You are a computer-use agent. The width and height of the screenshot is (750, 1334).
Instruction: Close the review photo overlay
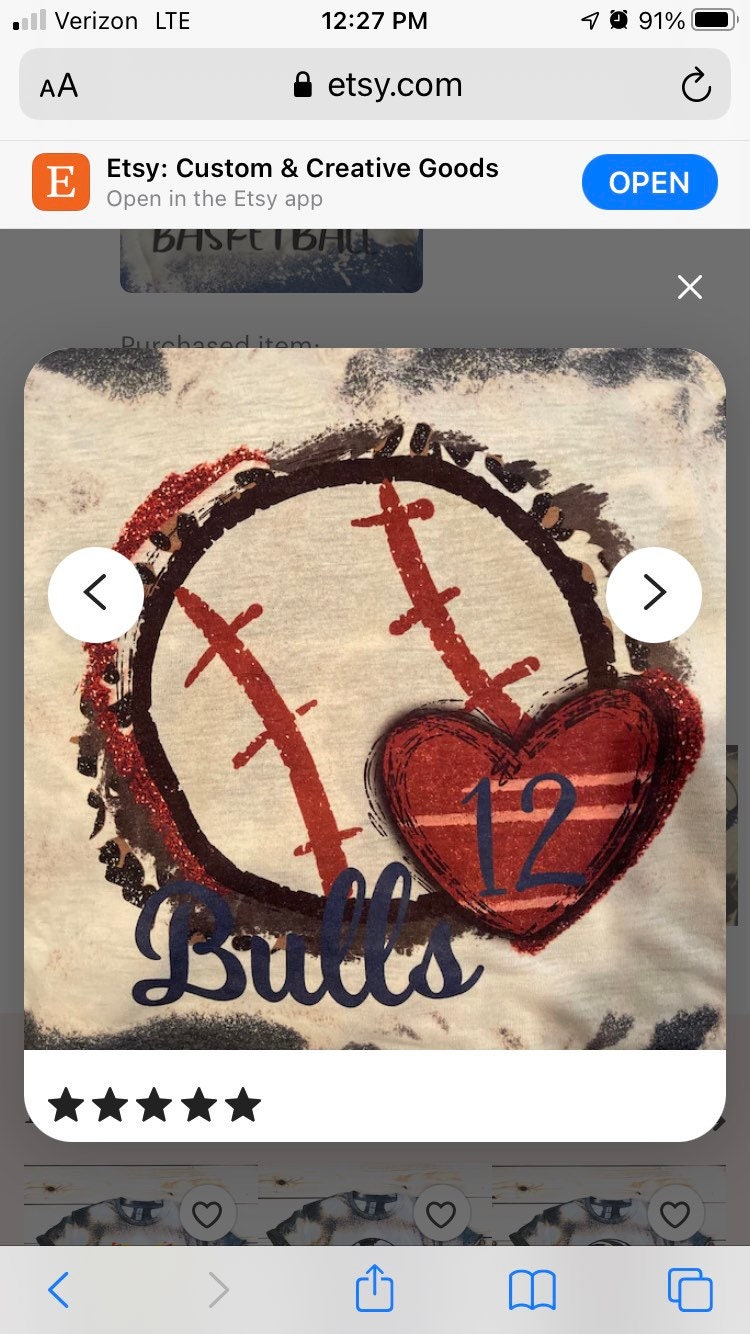(689, 288)
